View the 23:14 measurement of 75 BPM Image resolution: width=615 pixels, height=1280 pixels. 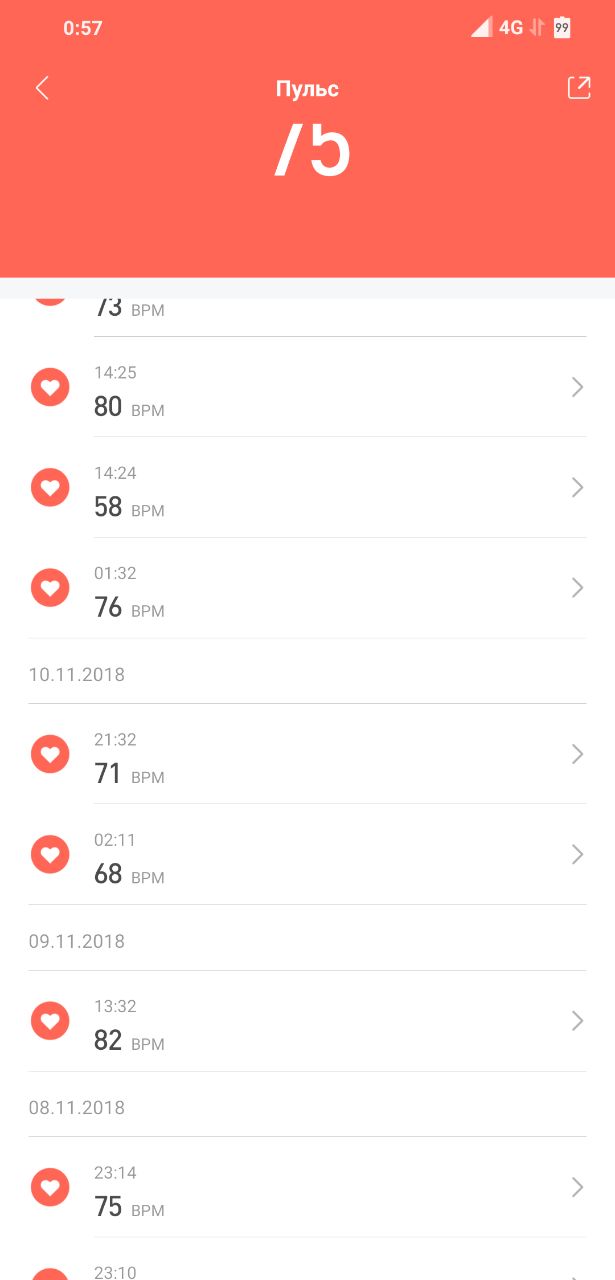(307, 1188)
